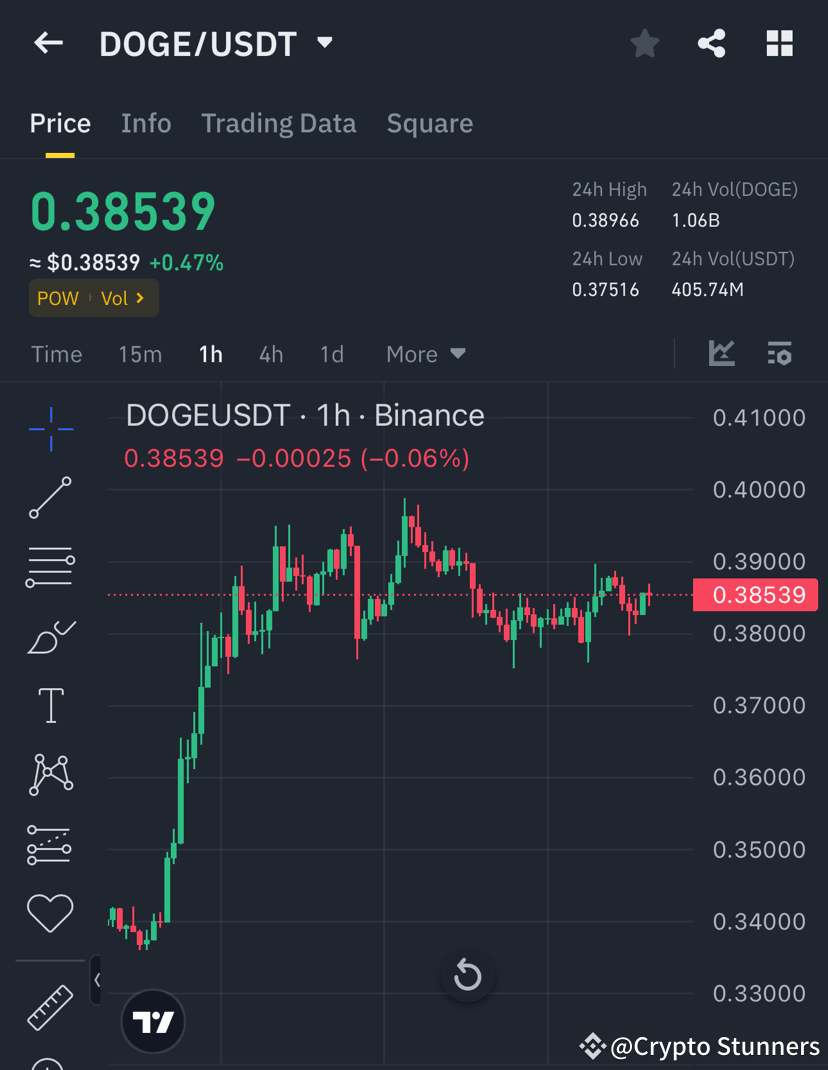Screen dimensions: 828x1070
Task: Open the emoji drawing tool
Action: coord(50,913)
